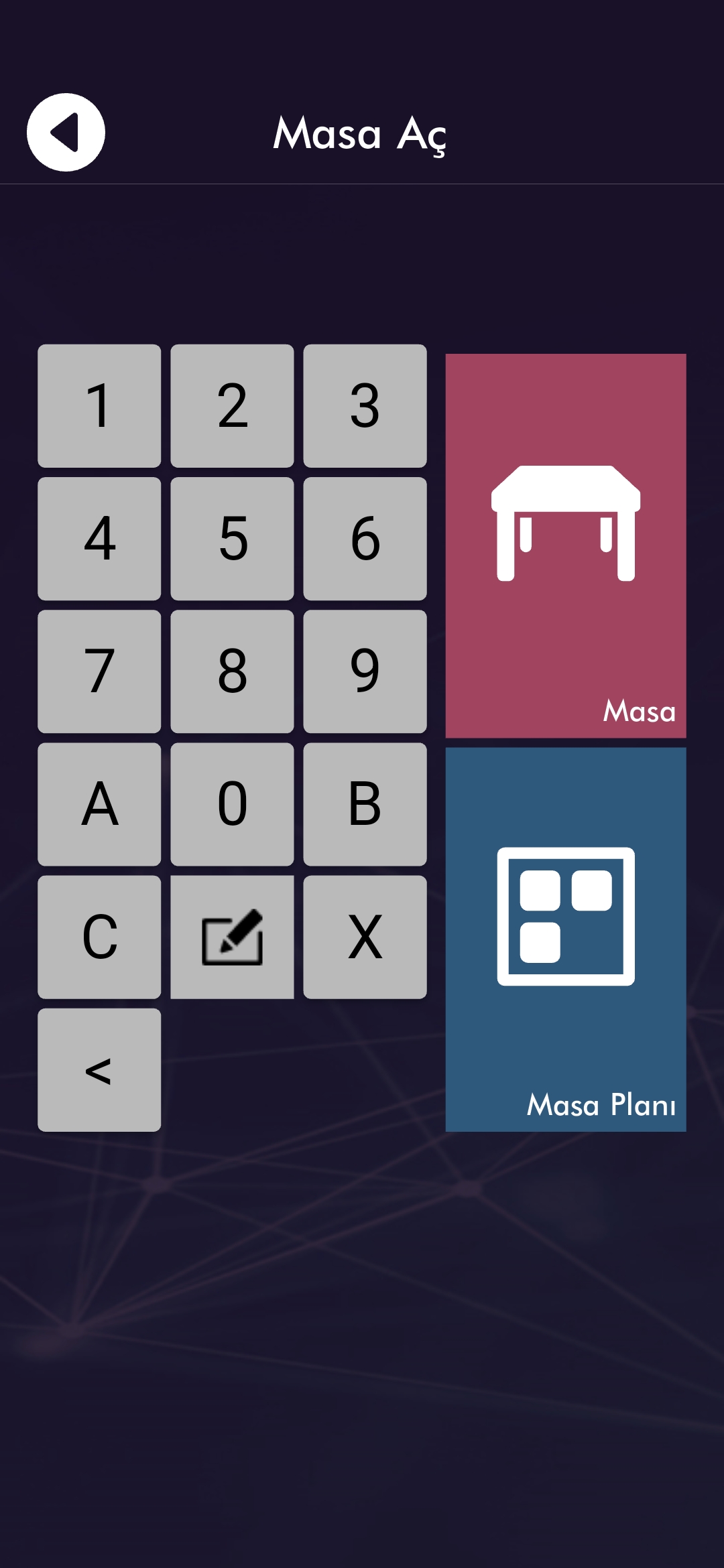
Task: Tap the edit pencil key
Action: point(232,936)
